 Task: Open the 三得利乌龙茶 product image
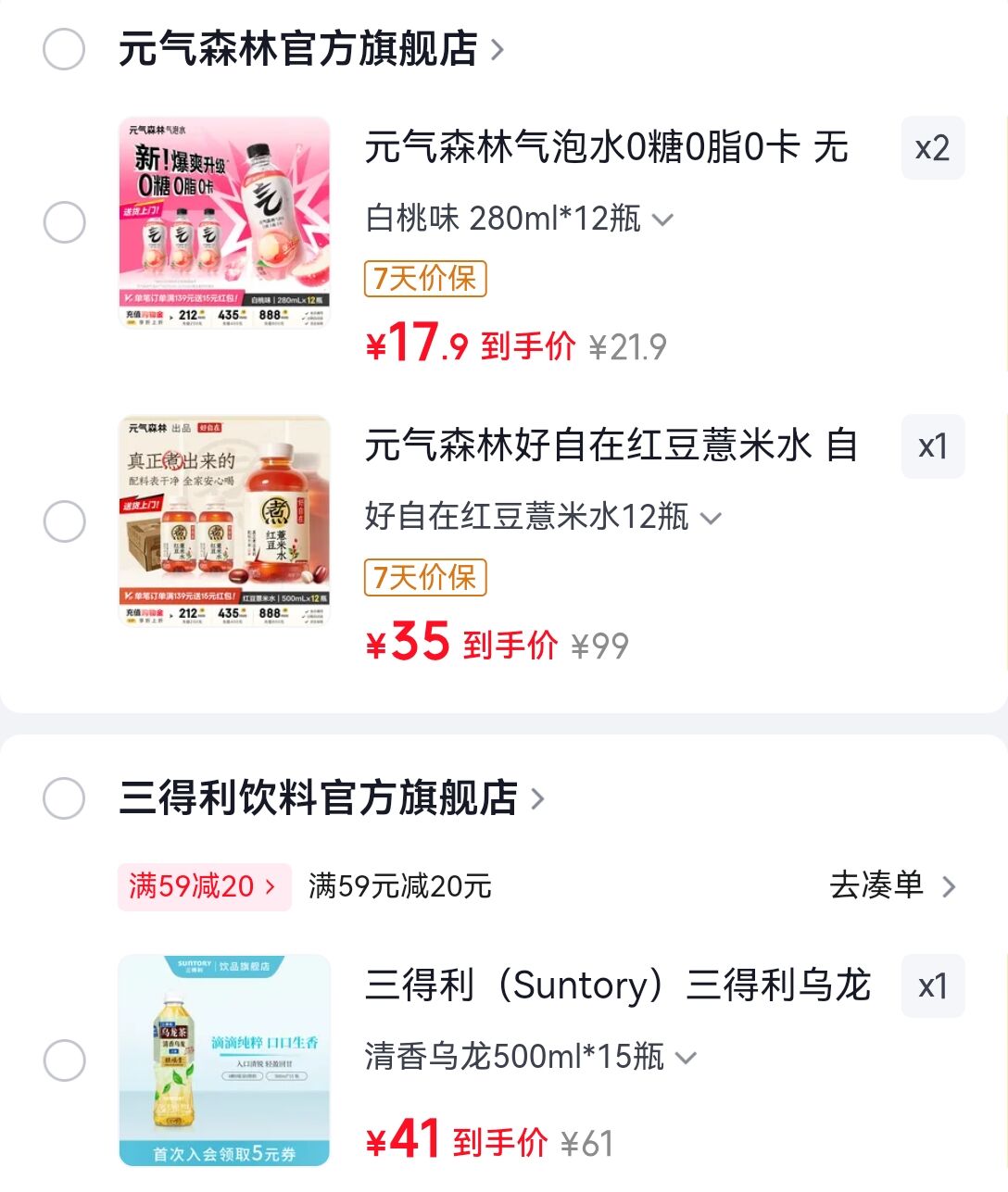click(x=225, y=1060)
